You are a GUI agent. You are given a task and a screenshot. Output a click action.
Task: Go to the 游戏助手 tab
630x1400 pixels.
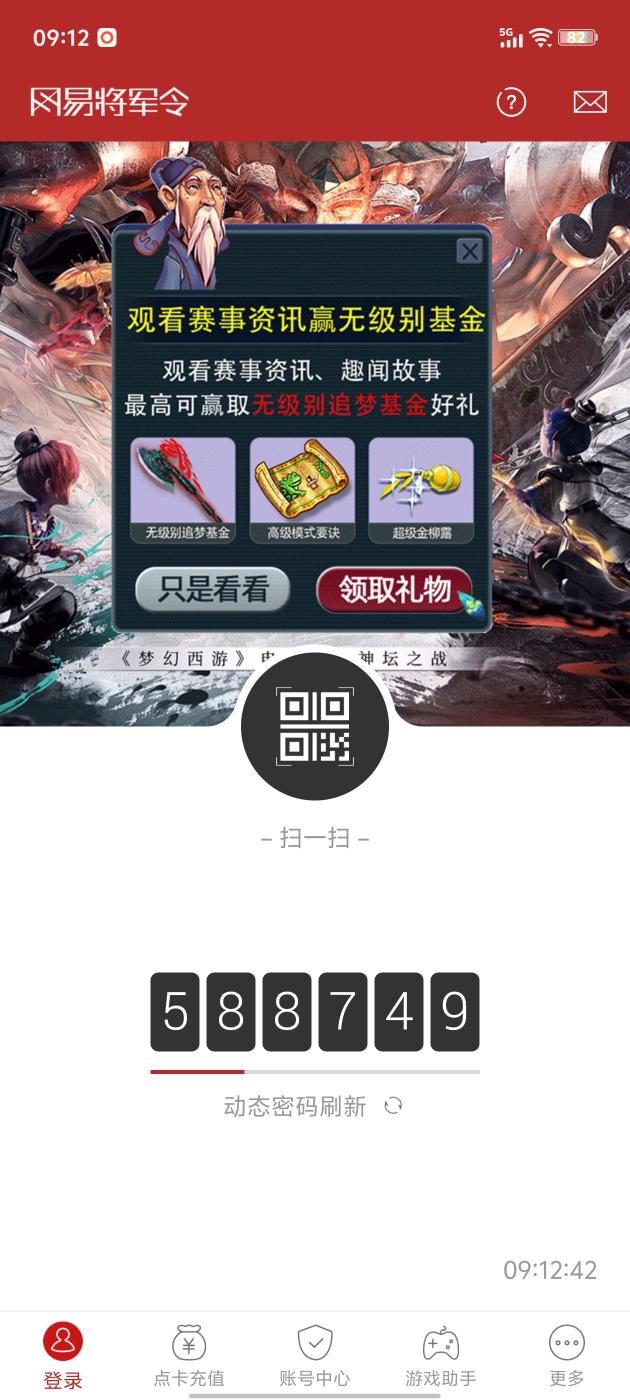point(440,1355)
